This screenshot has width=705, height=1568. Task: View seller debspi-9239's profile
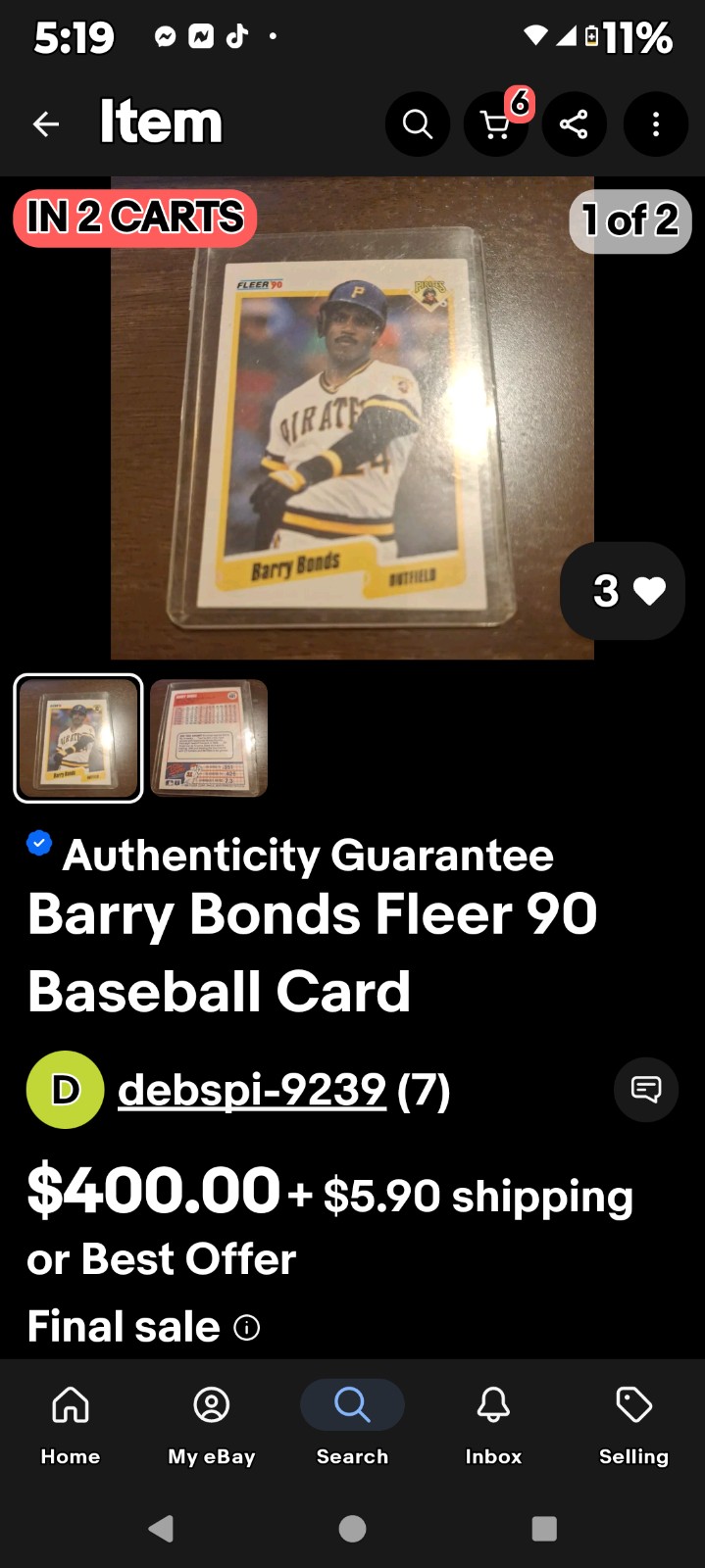[252, 1090]
